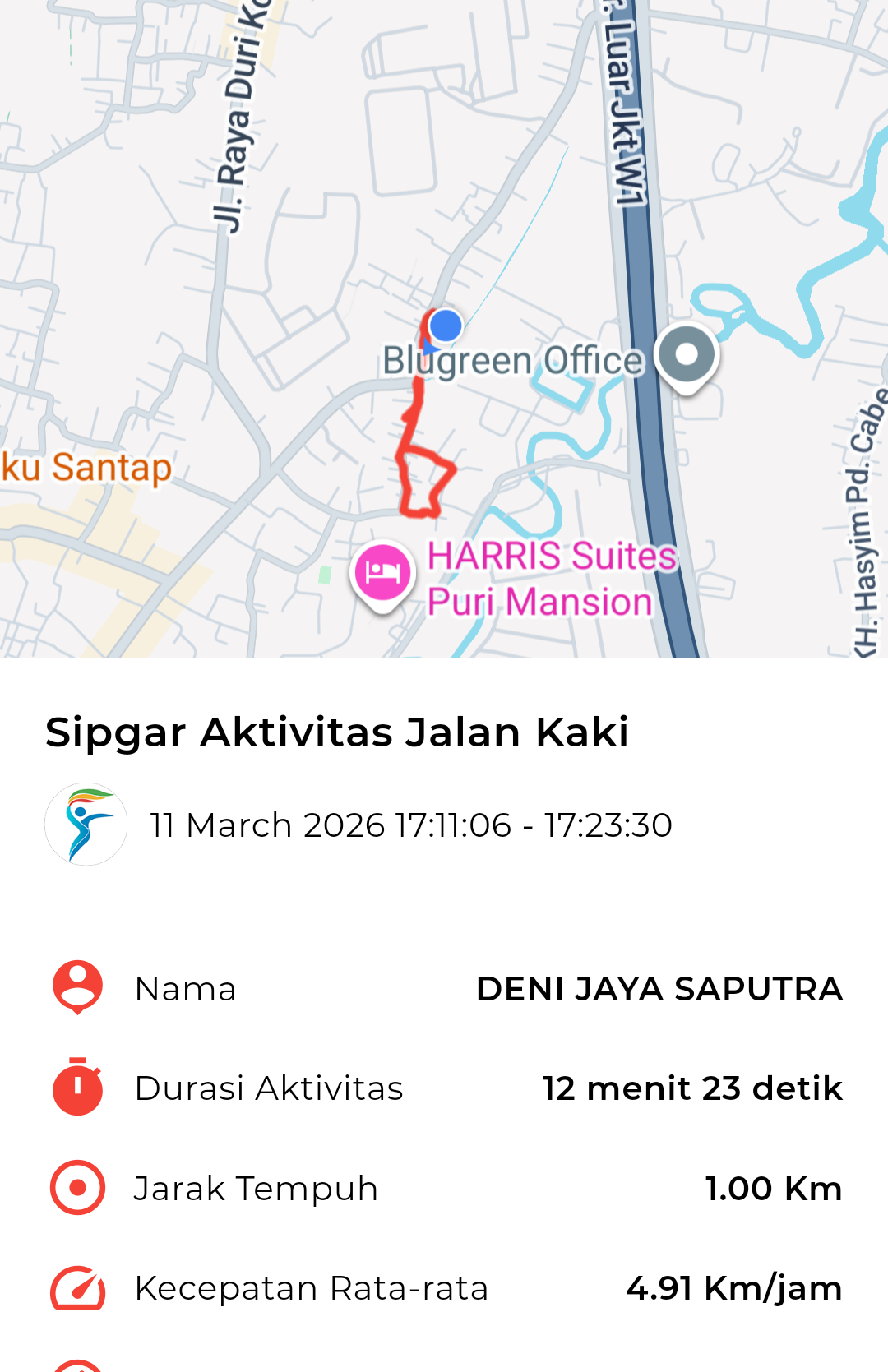Tap the blue location dot on the map
This screenshot has width=888, height=1372.
[446, 326]
